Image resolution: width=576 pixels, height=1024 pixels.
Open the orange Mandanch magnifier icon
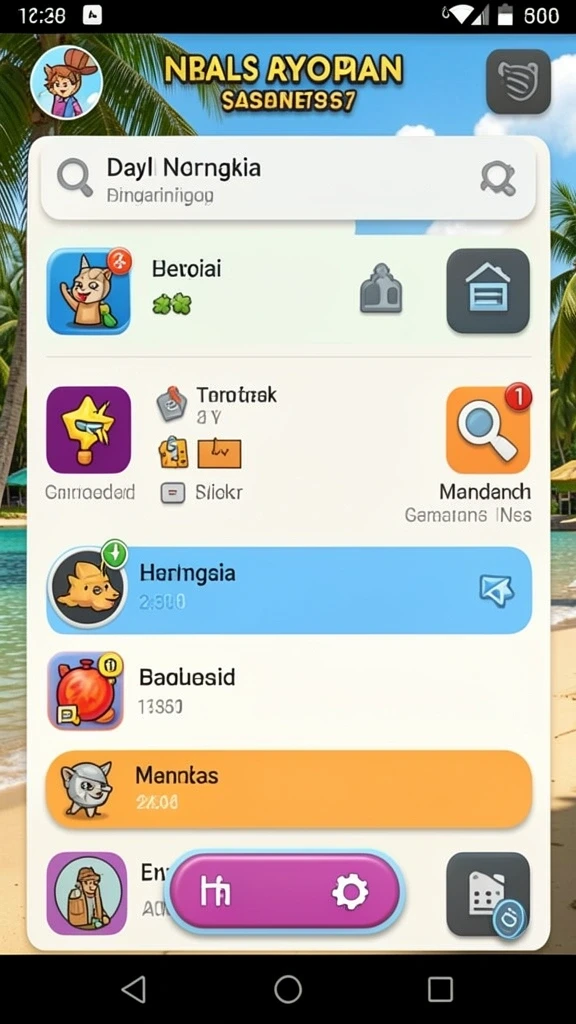pos(488,430)
